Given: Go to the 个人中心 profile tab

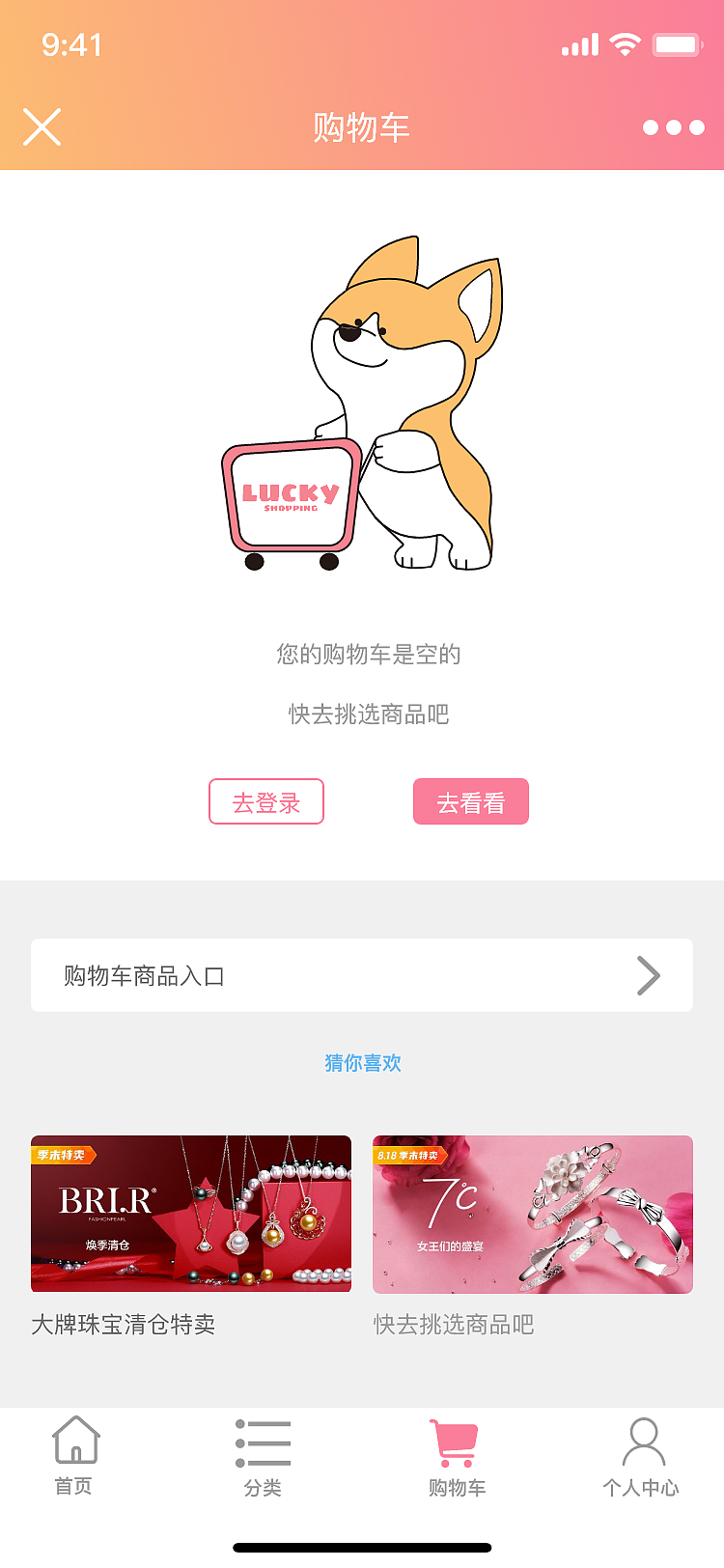Looking at the screenshot, I should 642,1456.
